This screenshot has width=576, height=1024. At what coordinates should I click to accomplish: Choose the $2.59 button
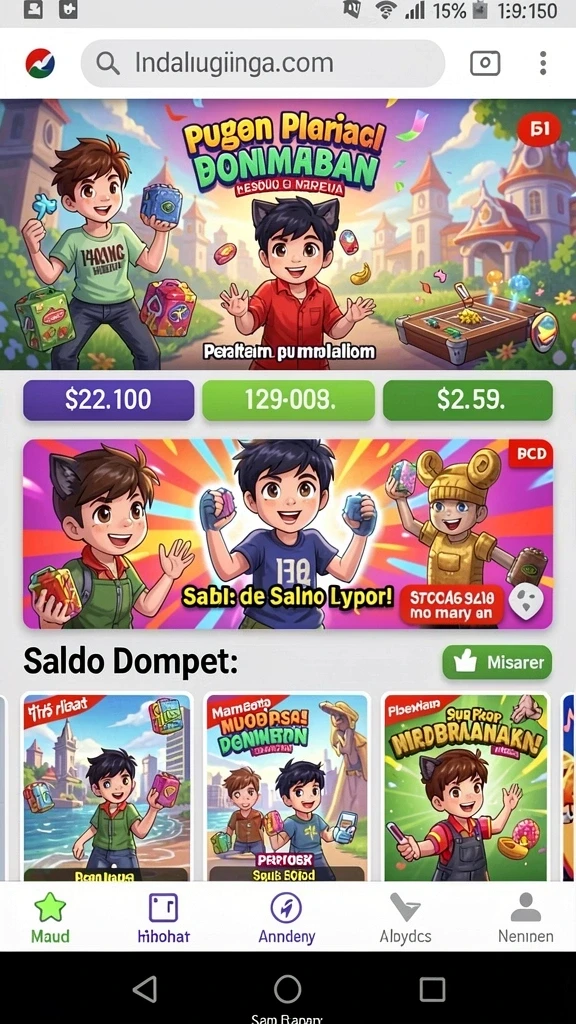click(x=468, y=400)
